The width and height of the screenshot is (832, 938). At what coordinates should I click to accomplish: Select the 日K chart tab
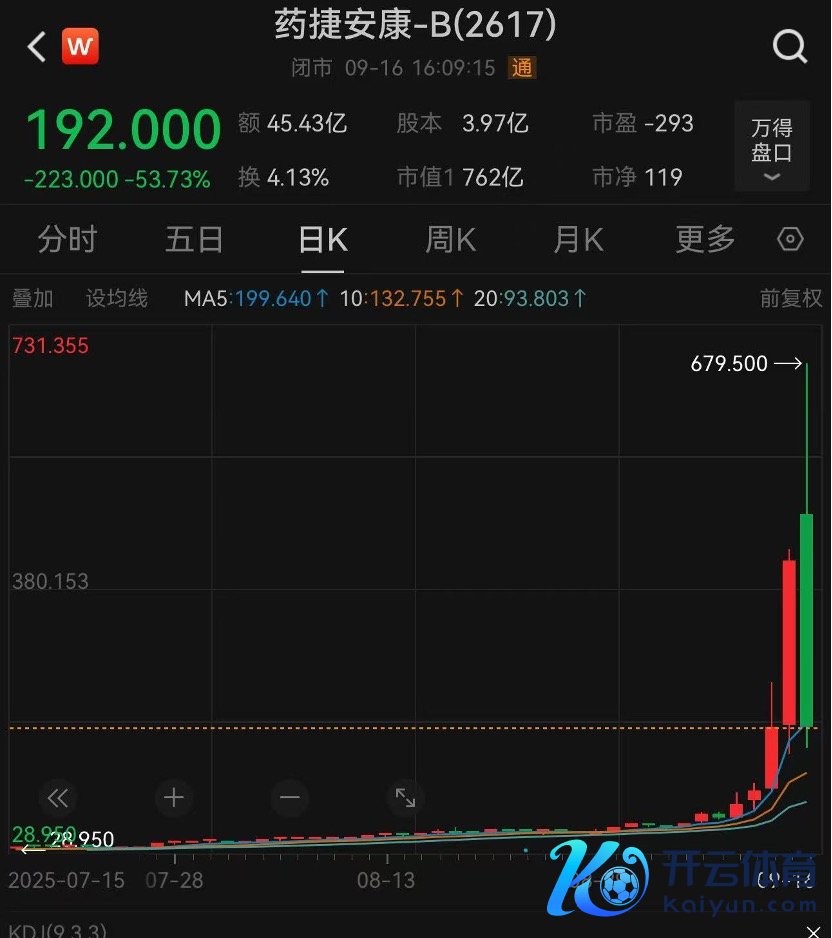[323, 240]
